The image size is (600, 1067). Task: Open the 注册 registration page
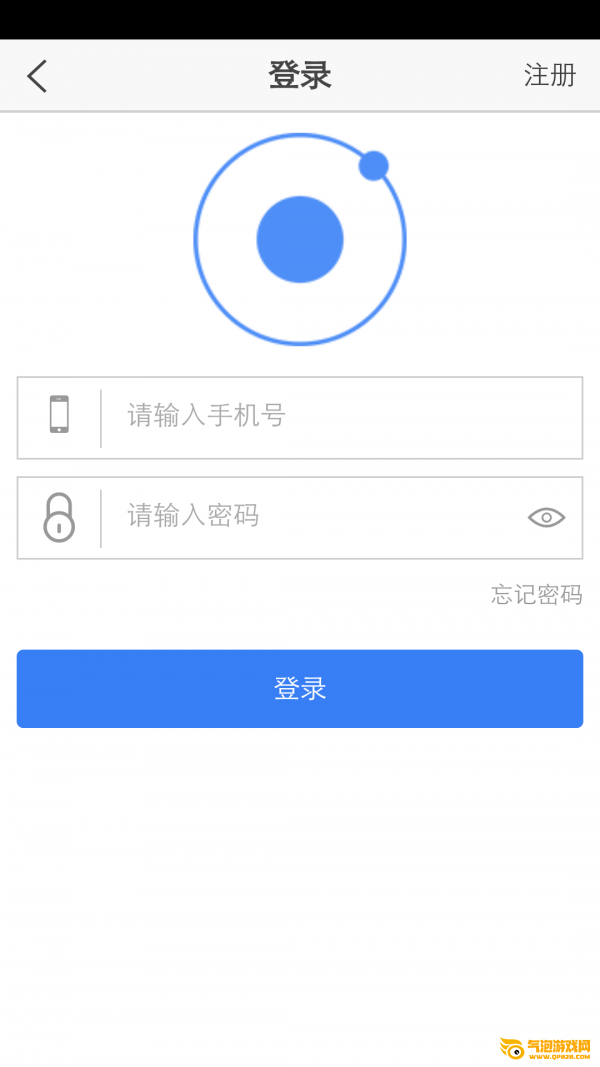pyautogui.click(x=550, y=75)
